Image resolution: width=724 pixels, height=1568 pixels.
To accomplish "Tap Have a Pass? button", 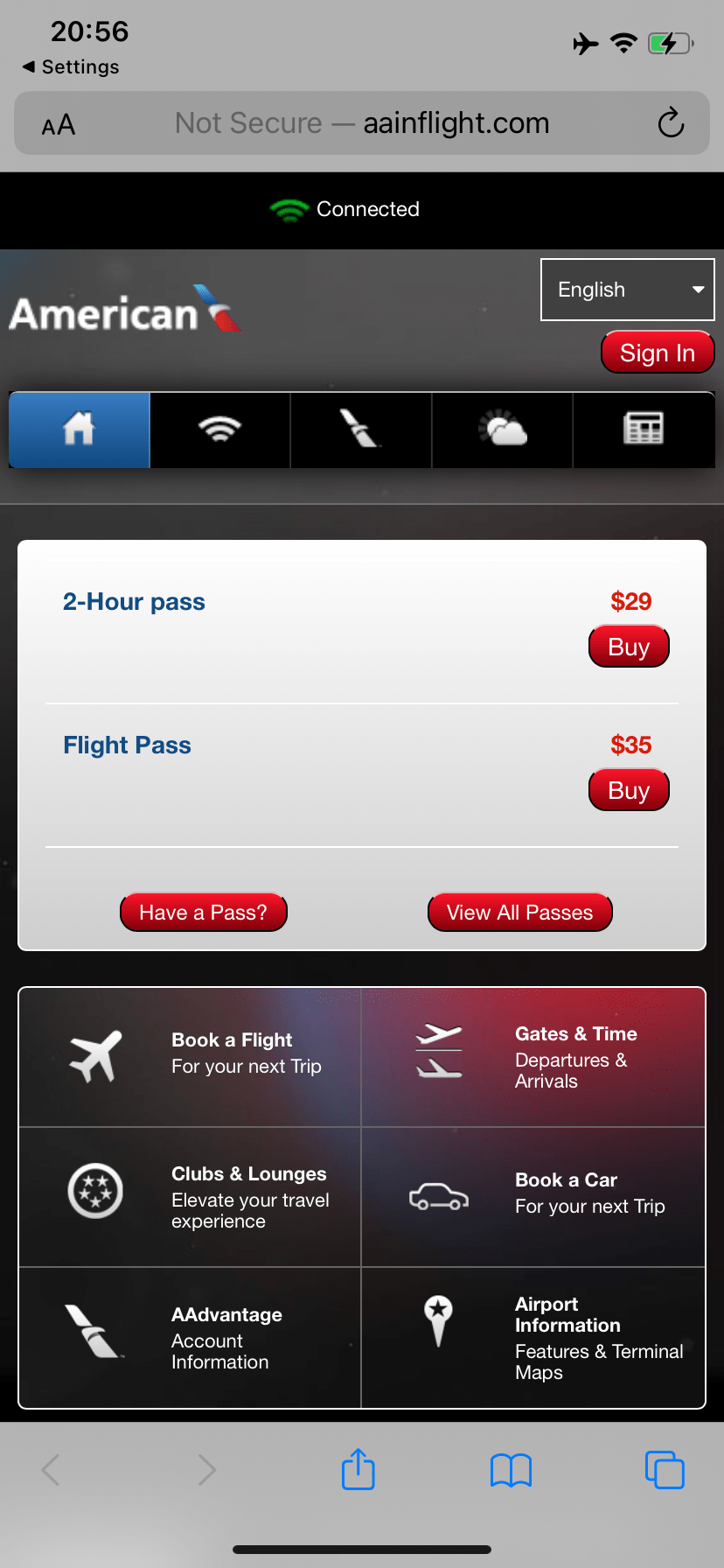I will tap(203, 913).
